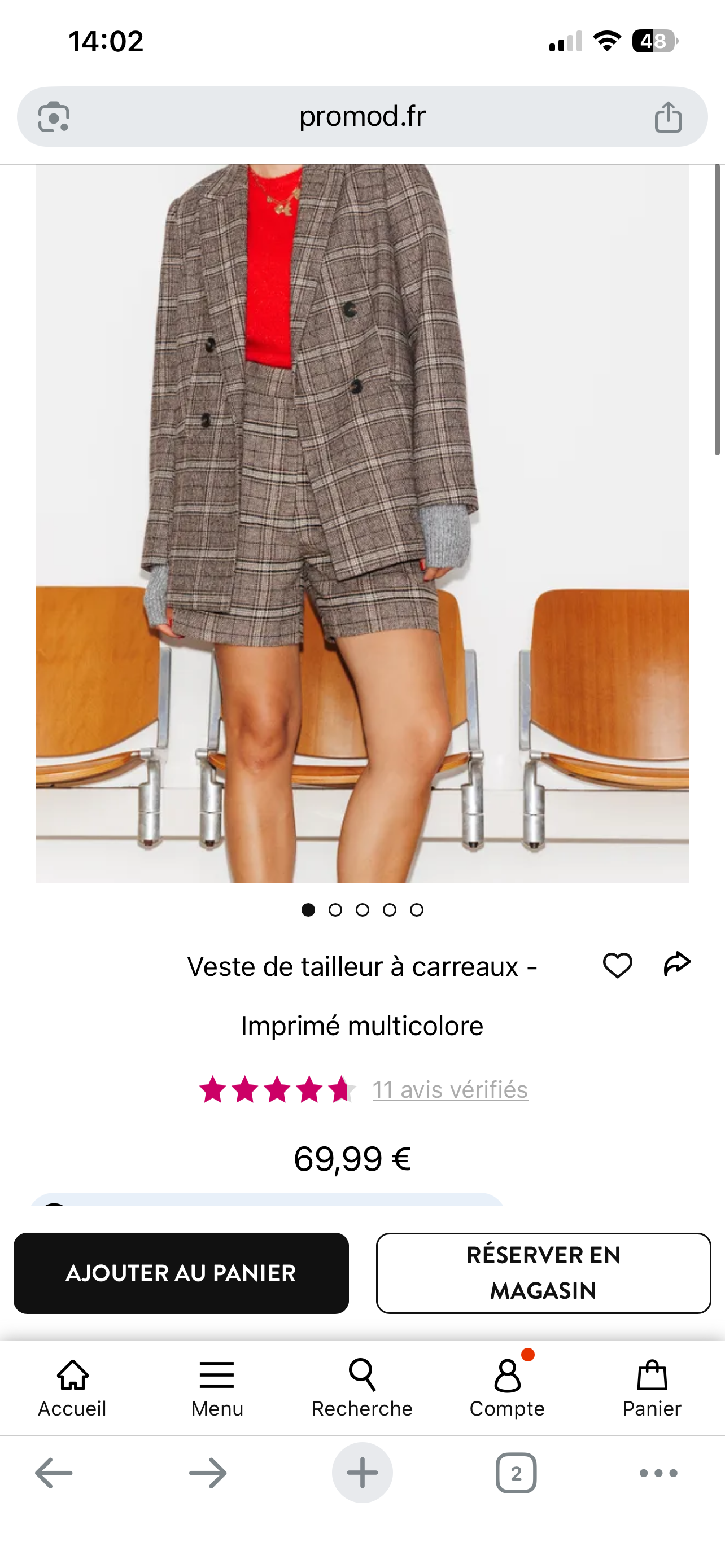Tap AJOUTER AU PANIER button

[x=181, y=1273]
